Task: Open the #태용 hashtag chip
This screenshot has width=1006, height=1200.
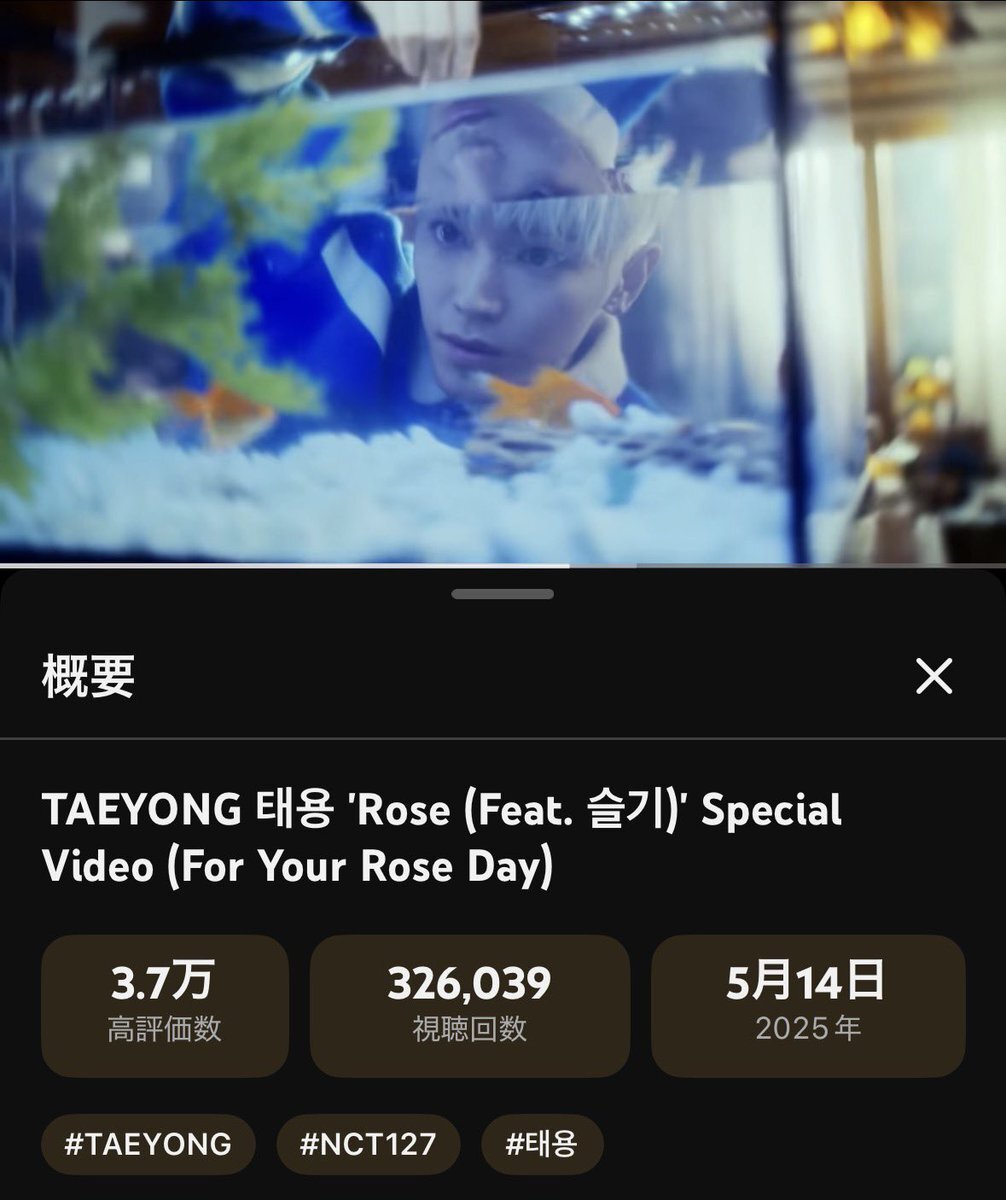Action: click(x=542, y=1144)
